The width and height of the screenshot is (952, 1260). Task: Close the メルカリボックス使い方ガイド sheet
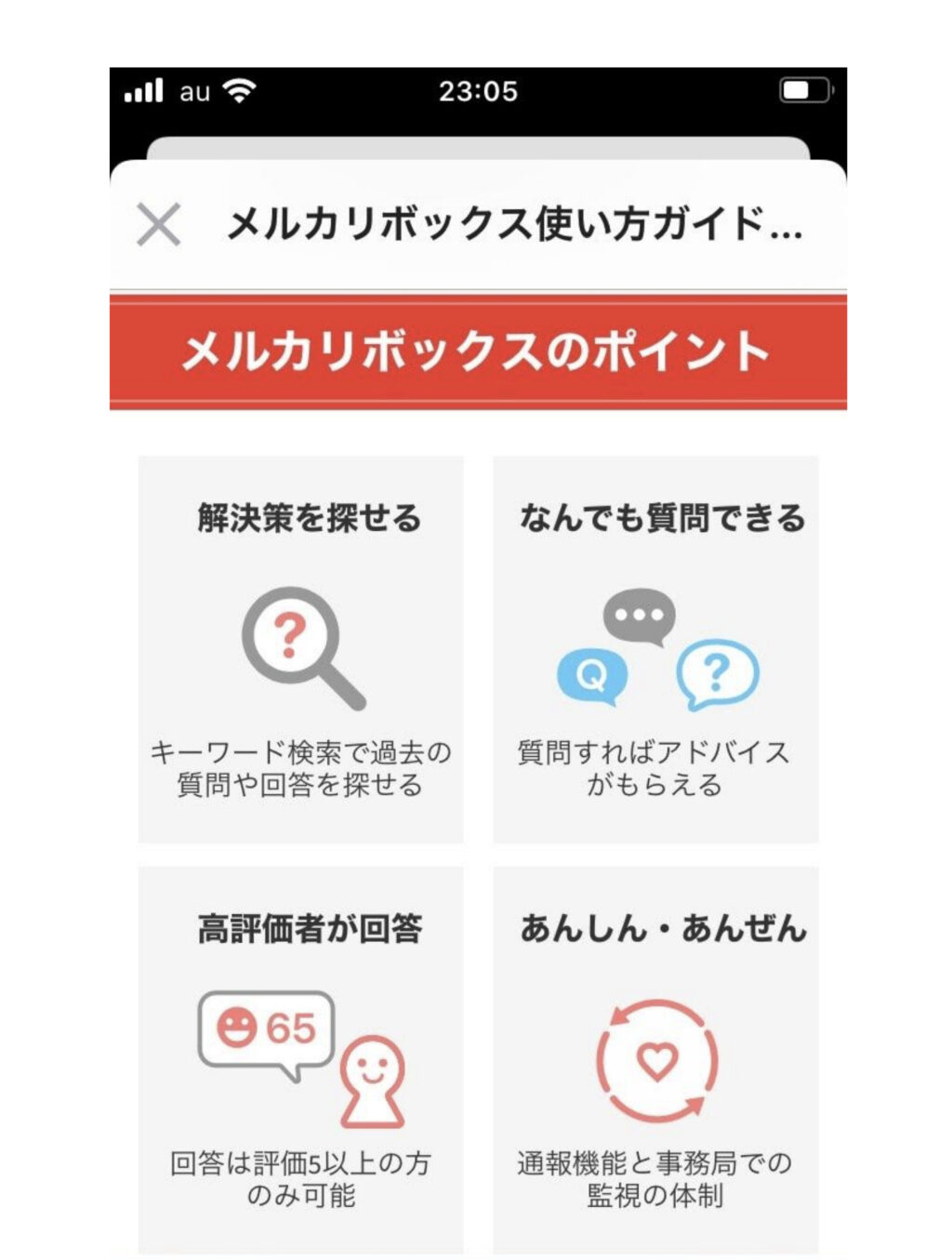coord(158,225)
